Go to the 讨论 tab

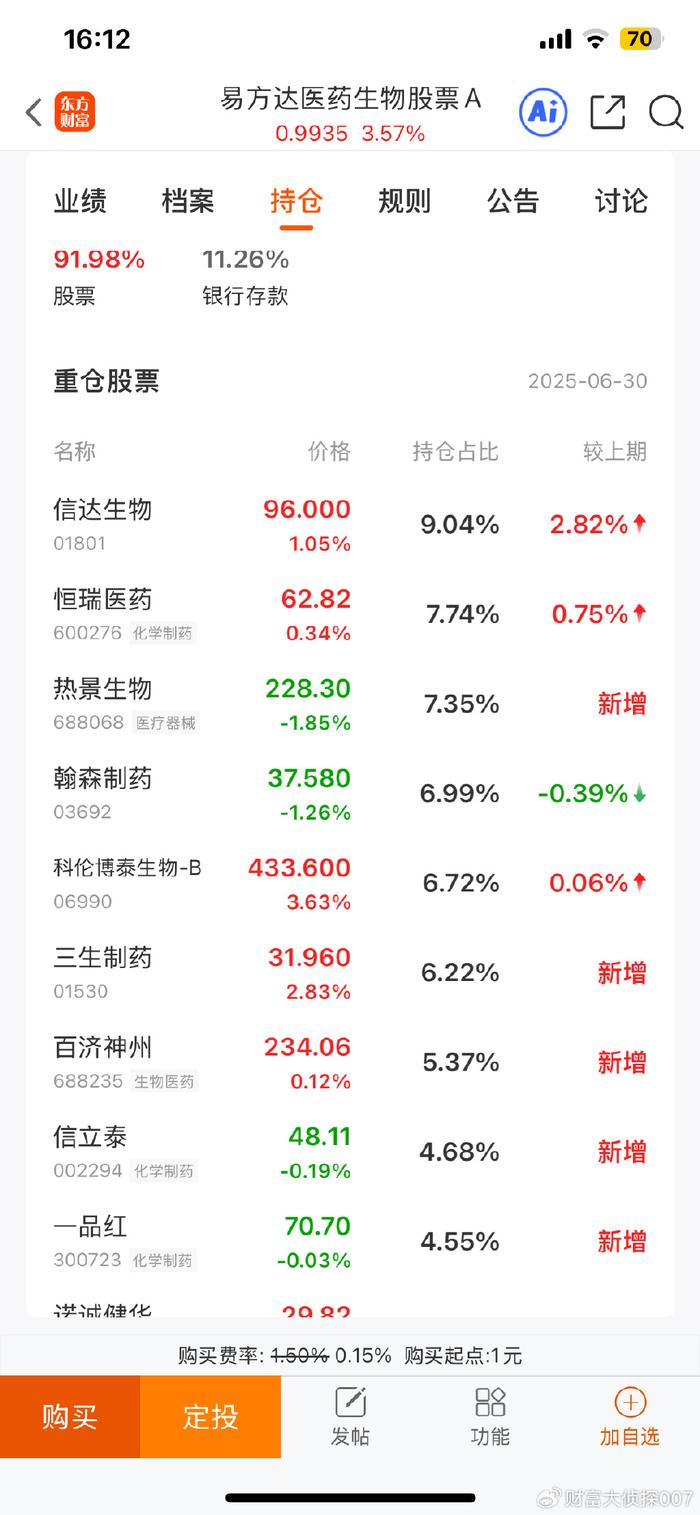pyautogui.click(x=621, y=201)
